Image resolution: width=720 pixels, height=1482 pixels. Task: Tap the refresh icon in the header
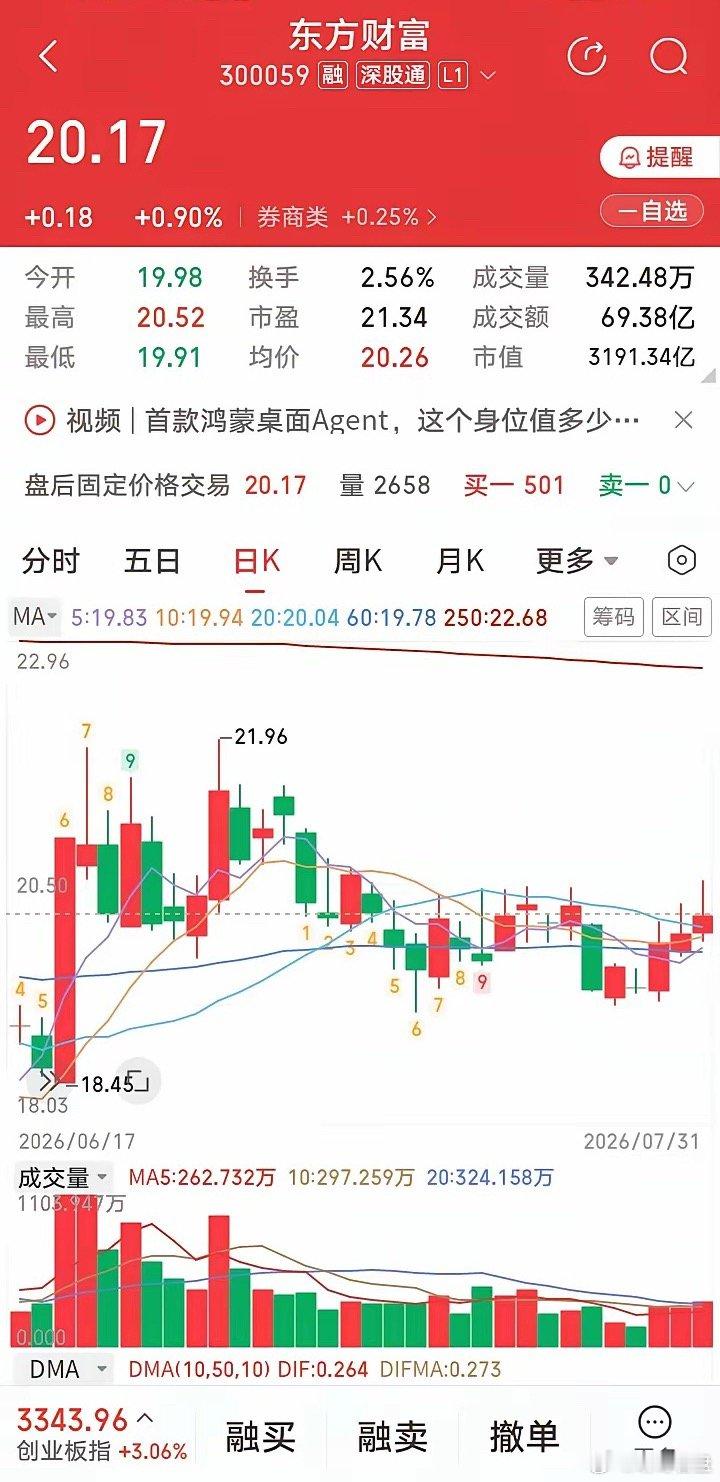587,56
